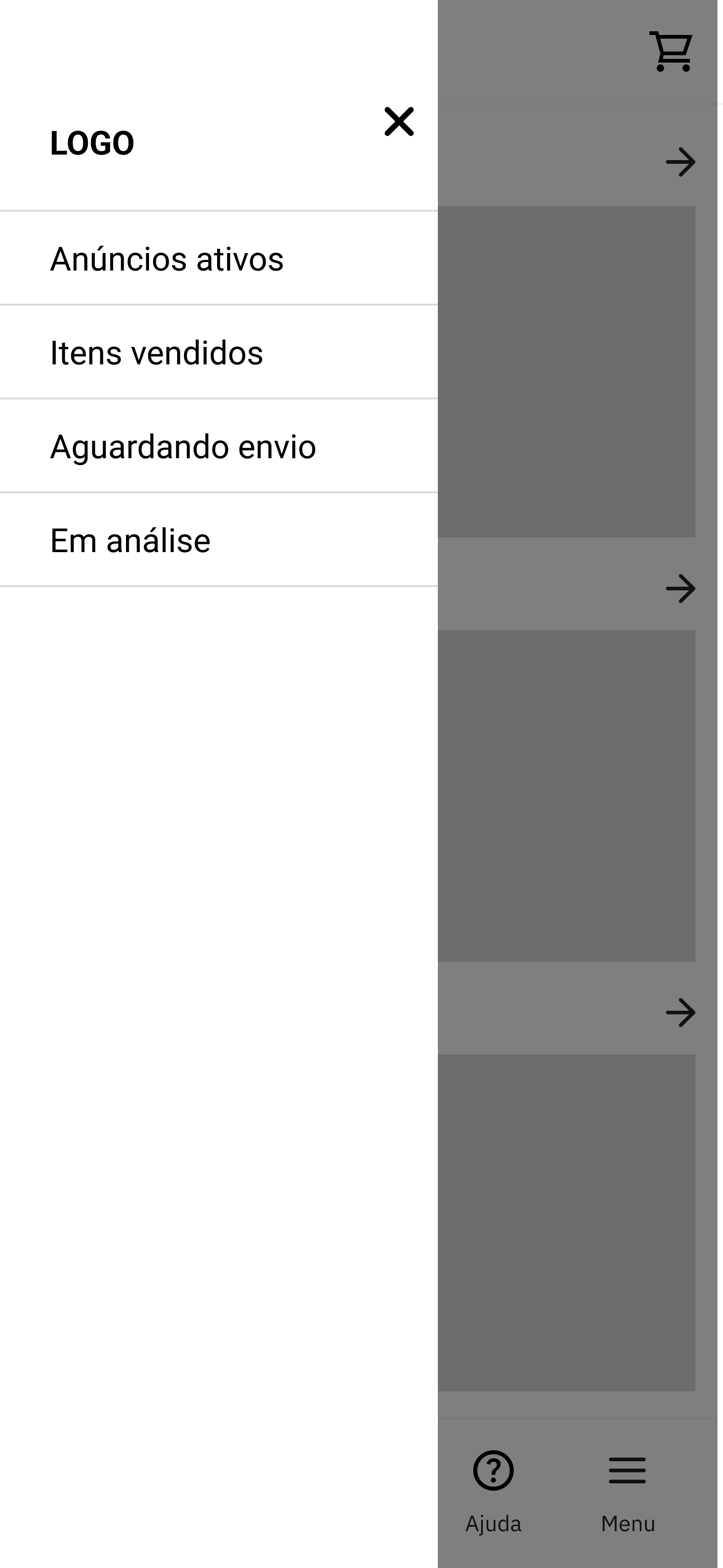Close the side drawer menu

point(399,122)
